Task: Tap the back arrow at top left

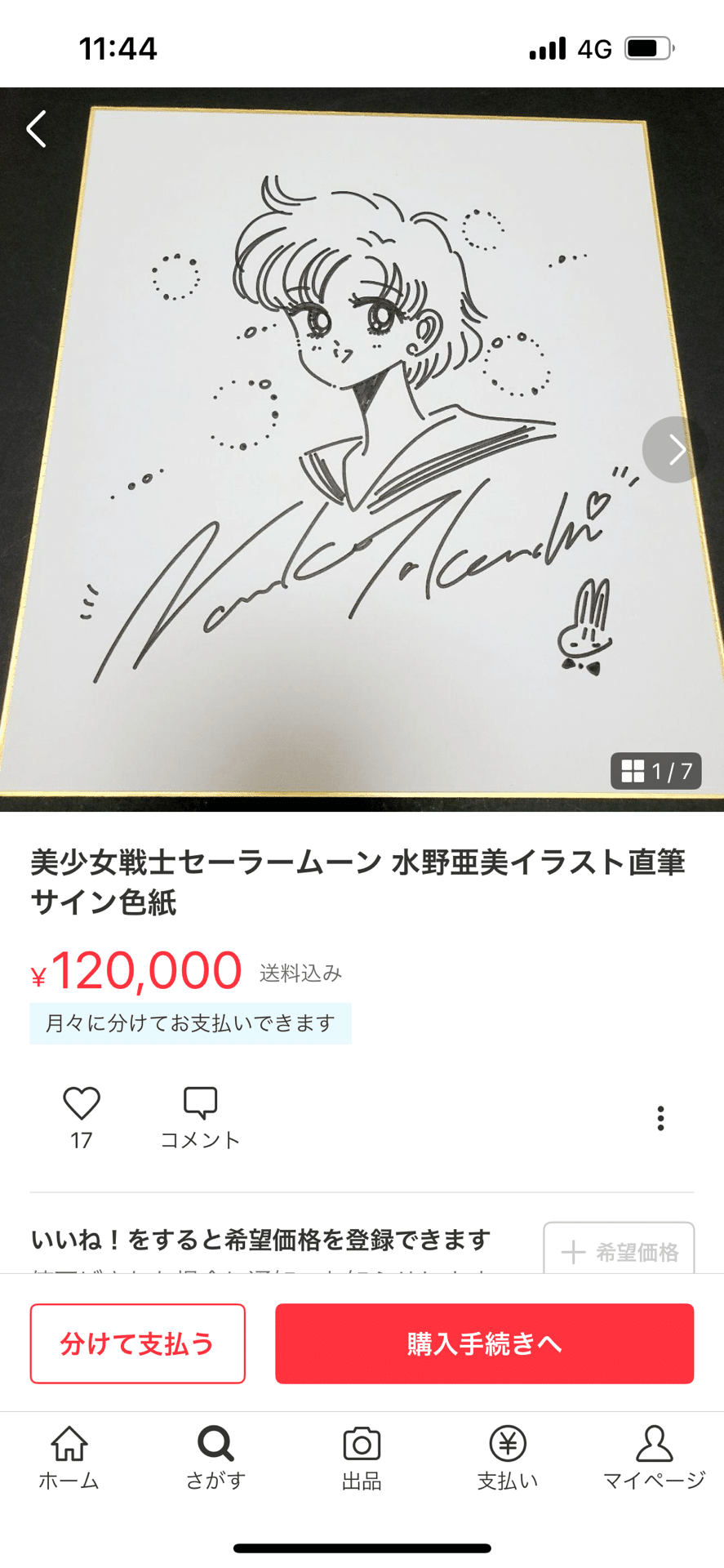Action: (x=36, y=128)
